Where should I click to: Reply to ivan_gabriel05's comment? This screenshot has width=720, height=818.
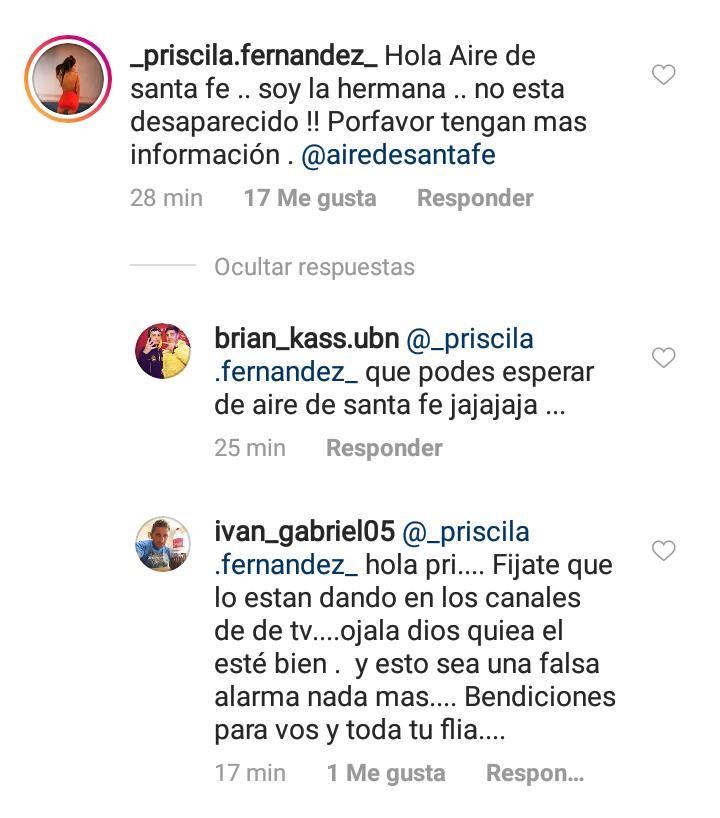click(534, 773)
